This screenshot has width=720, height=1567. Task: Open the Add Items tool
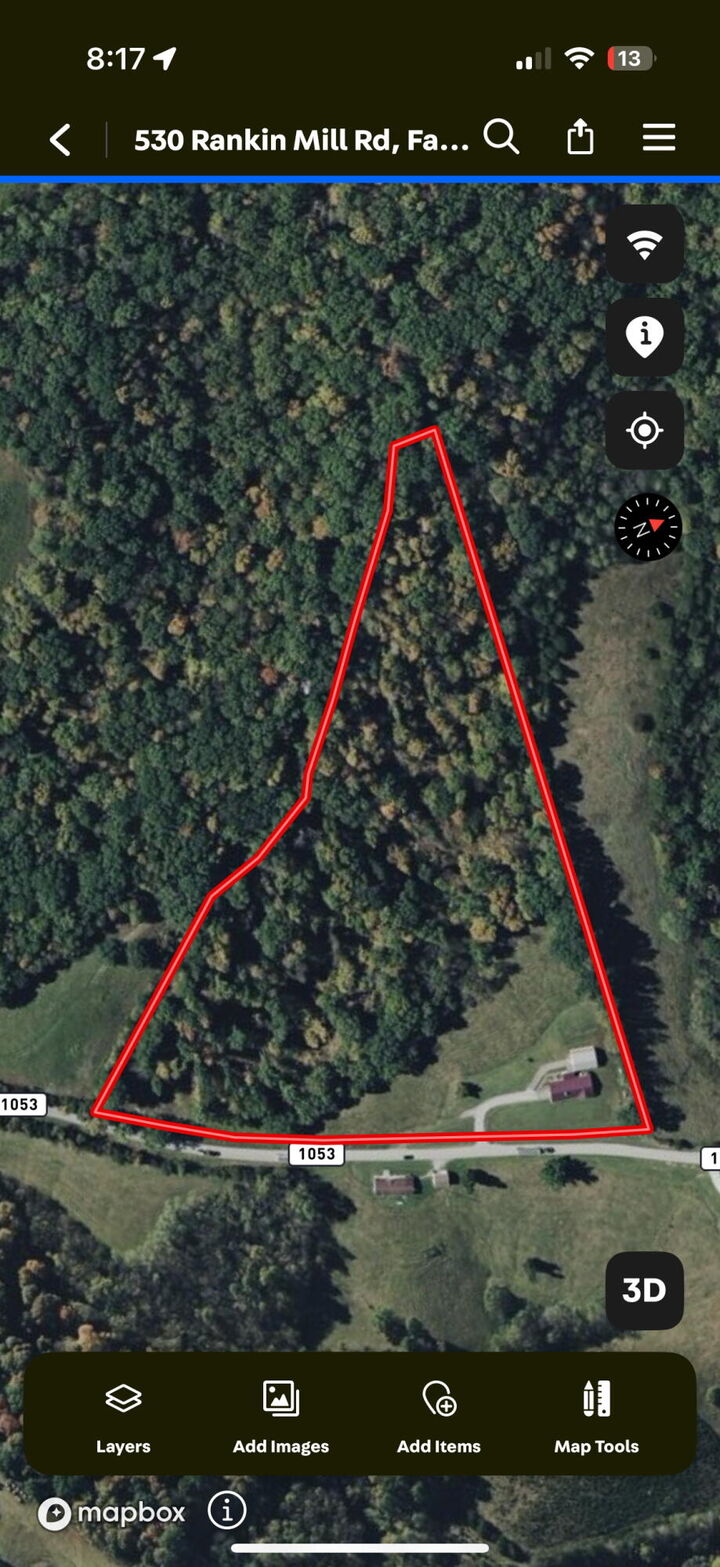(439, 1414)
